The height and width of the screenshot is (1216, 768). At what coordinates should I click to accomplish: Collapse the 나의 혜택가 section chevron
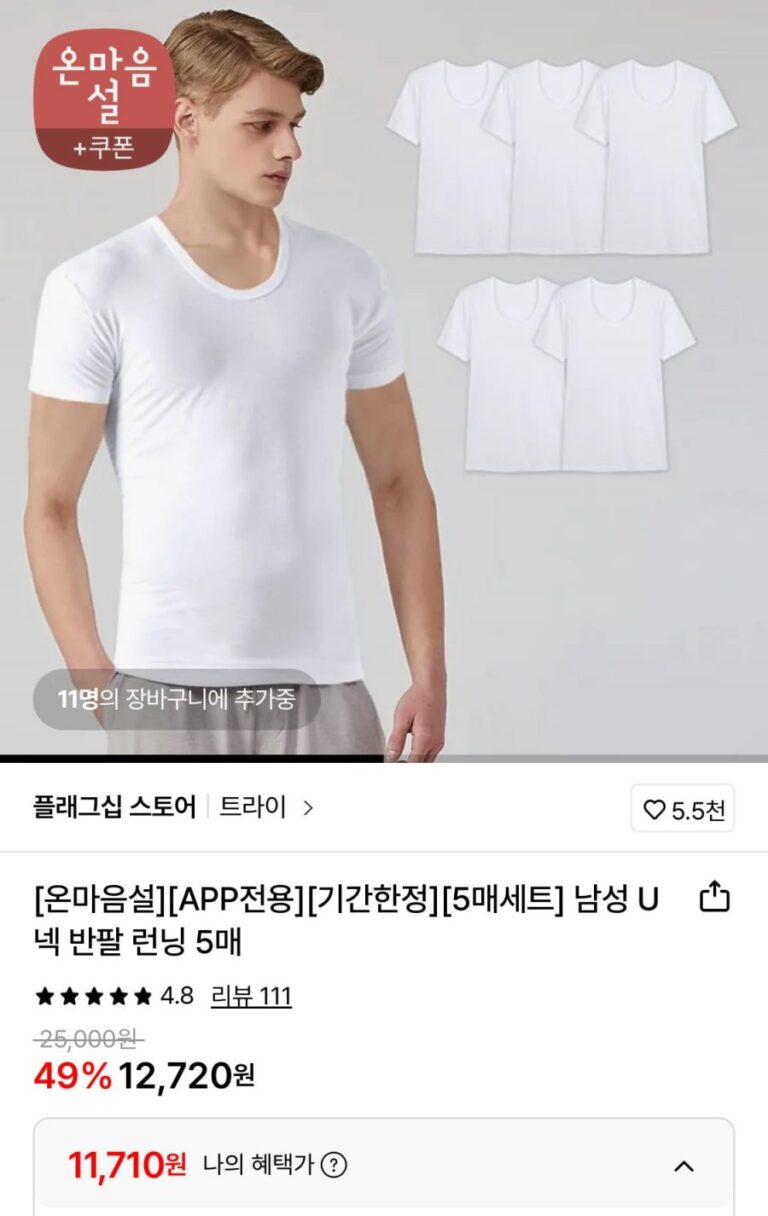(x=684, y=1165)
